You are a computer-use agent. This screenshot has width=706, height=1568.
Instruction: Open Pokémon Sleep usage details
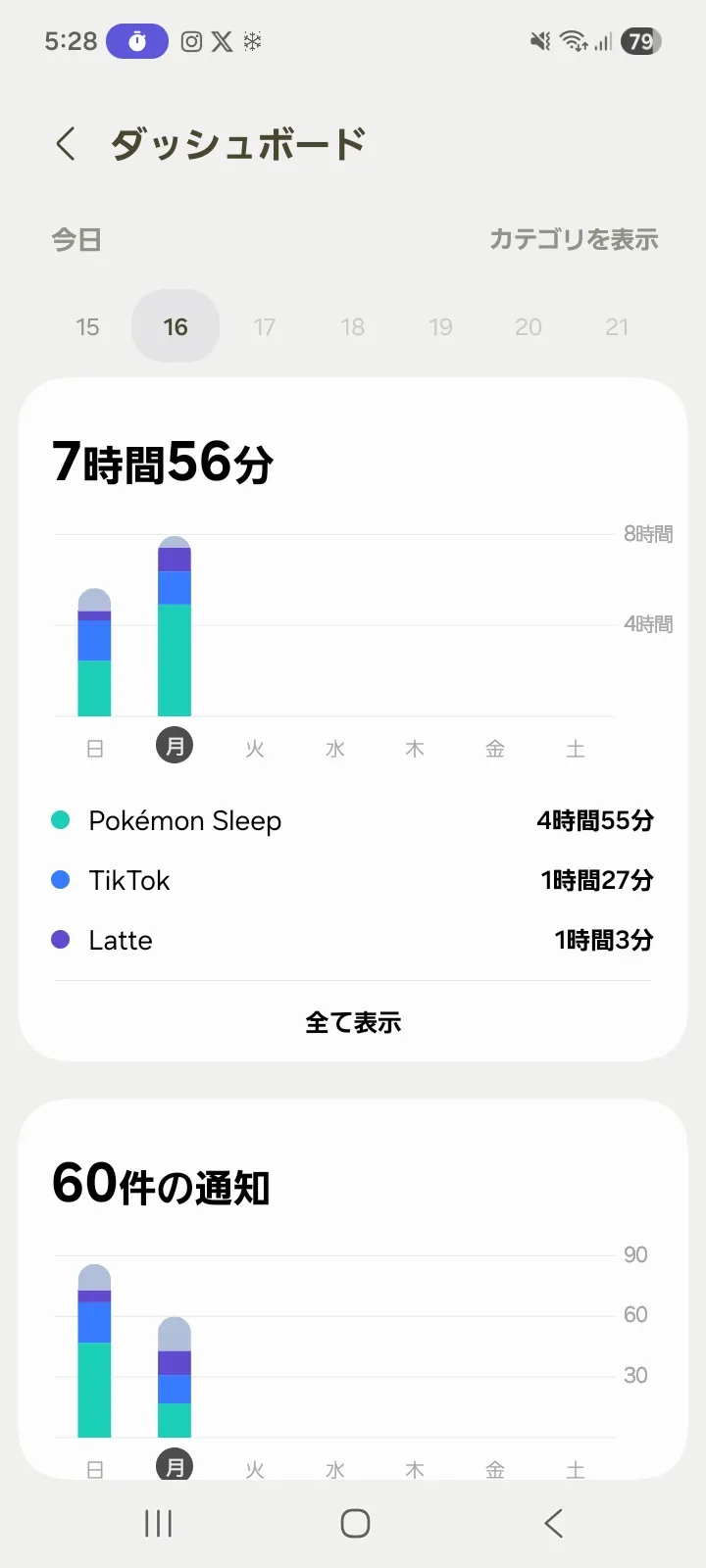(x=352, y=820)
